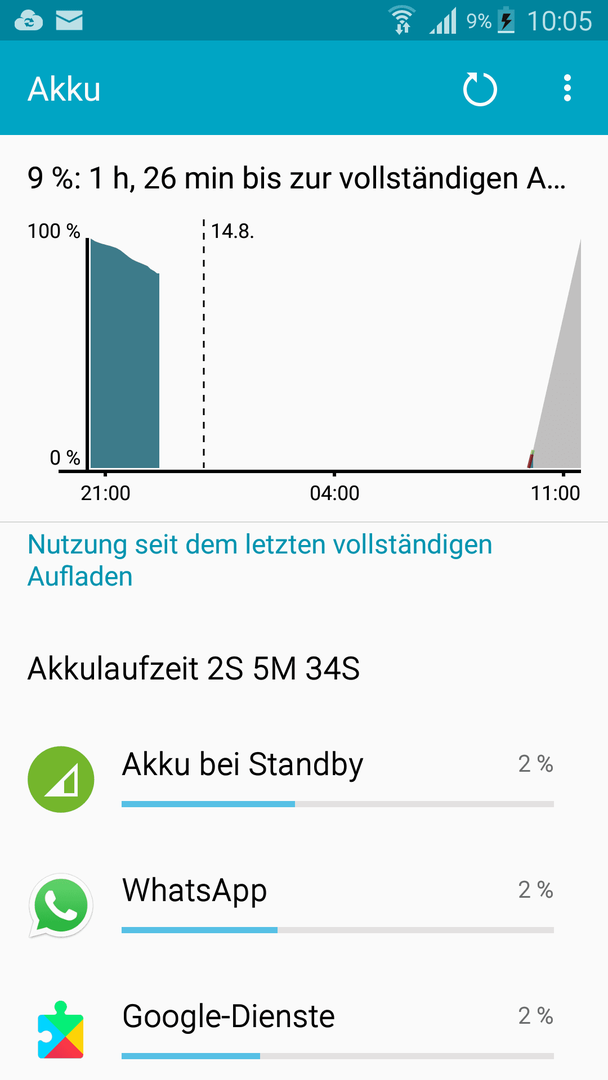Open Akku bei Standby usage details

click(304, 779)
